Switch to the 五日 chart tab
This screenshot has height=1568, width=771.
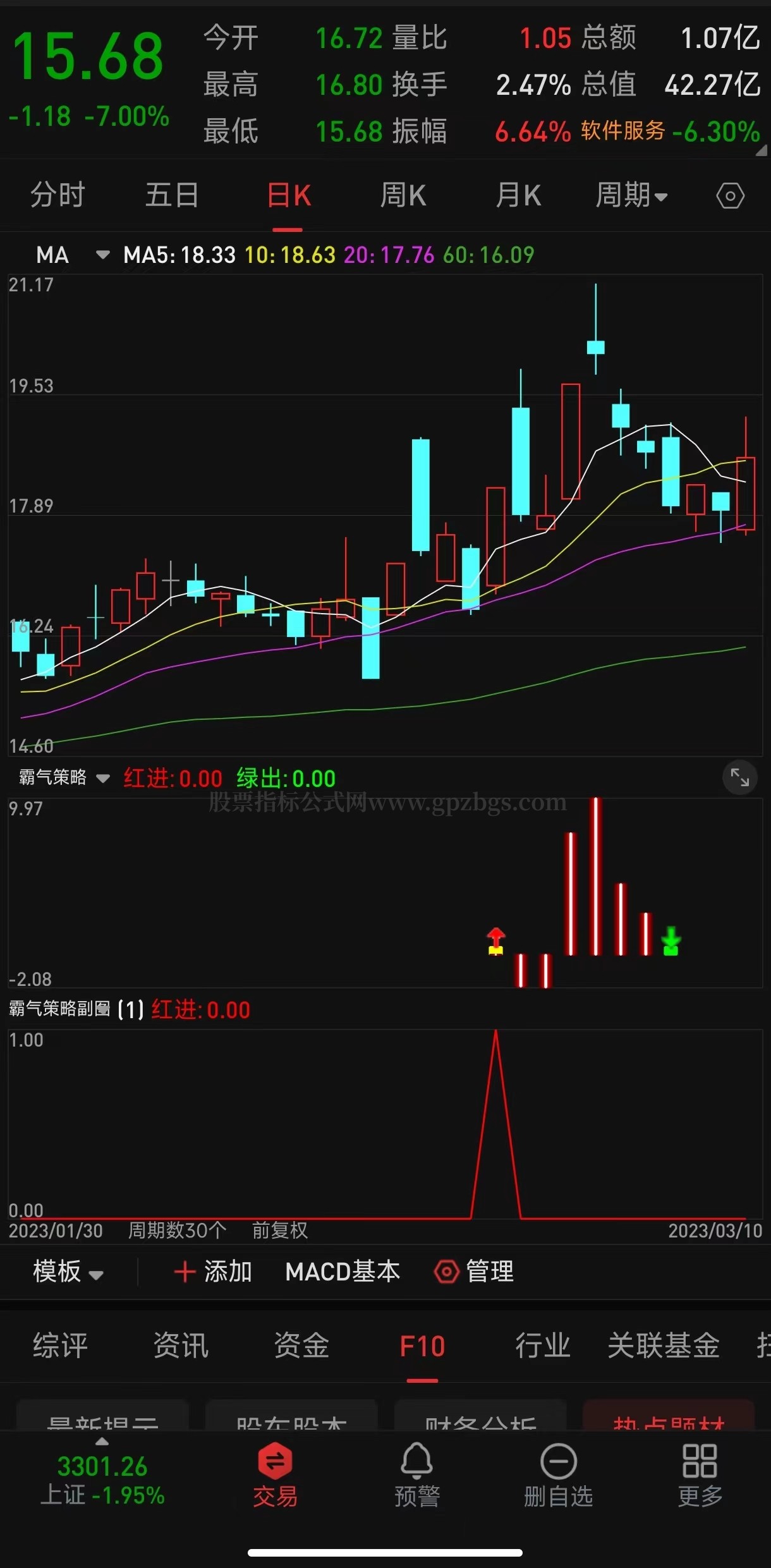(172, 195)
